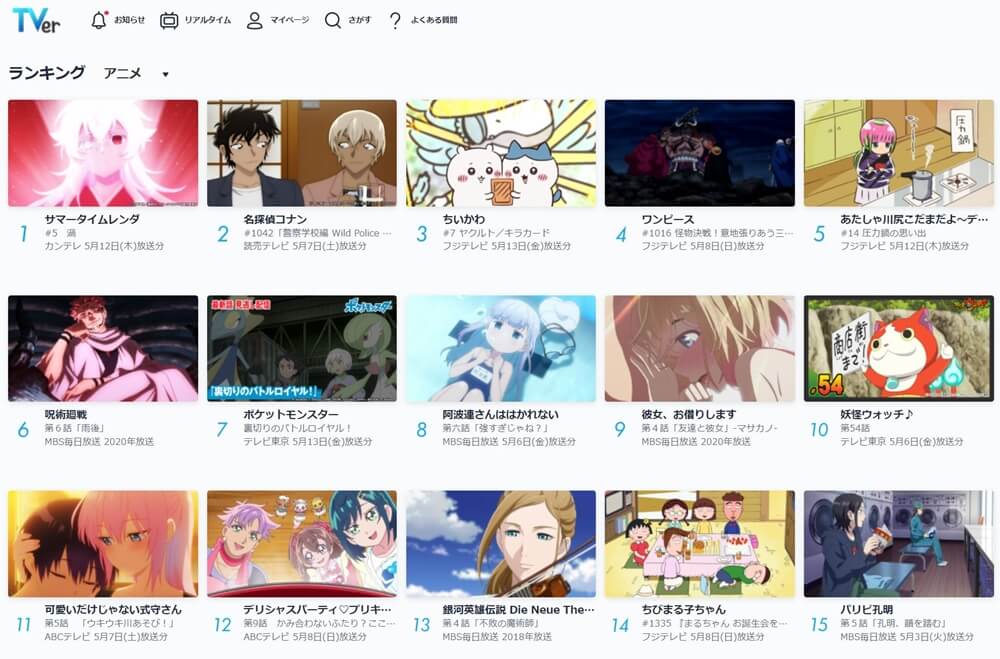Open the お知らせ notifications bell
This screenshot has height=659, width=1000.
pos(117,20)
